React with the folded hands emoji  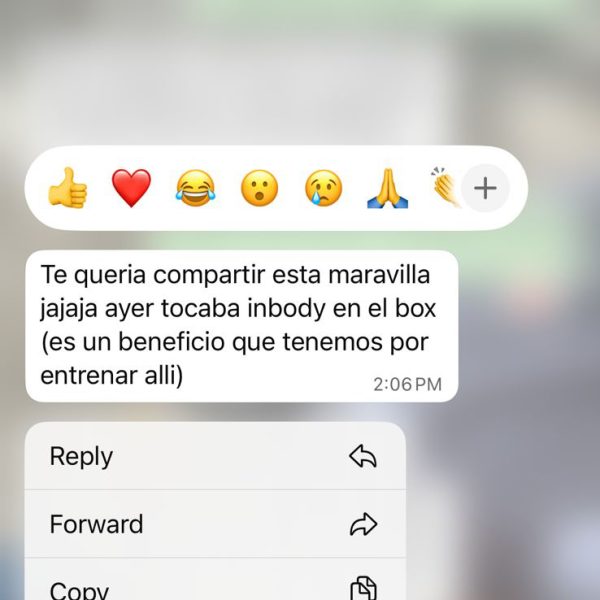coord(387,188)
